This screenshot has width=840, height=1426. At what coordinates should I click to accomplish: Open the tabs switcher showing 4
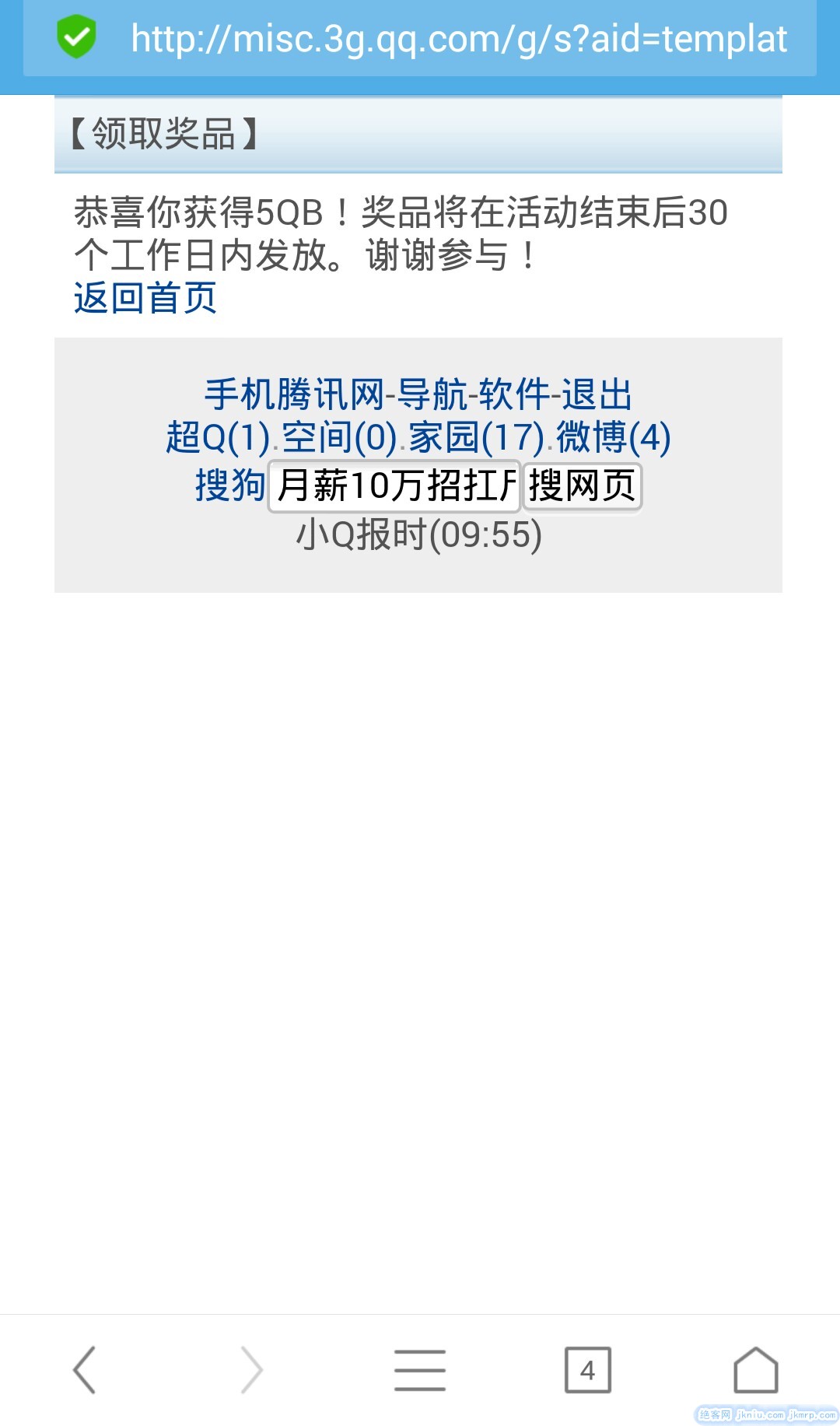pyautogui.click(x=587, y=1370)
